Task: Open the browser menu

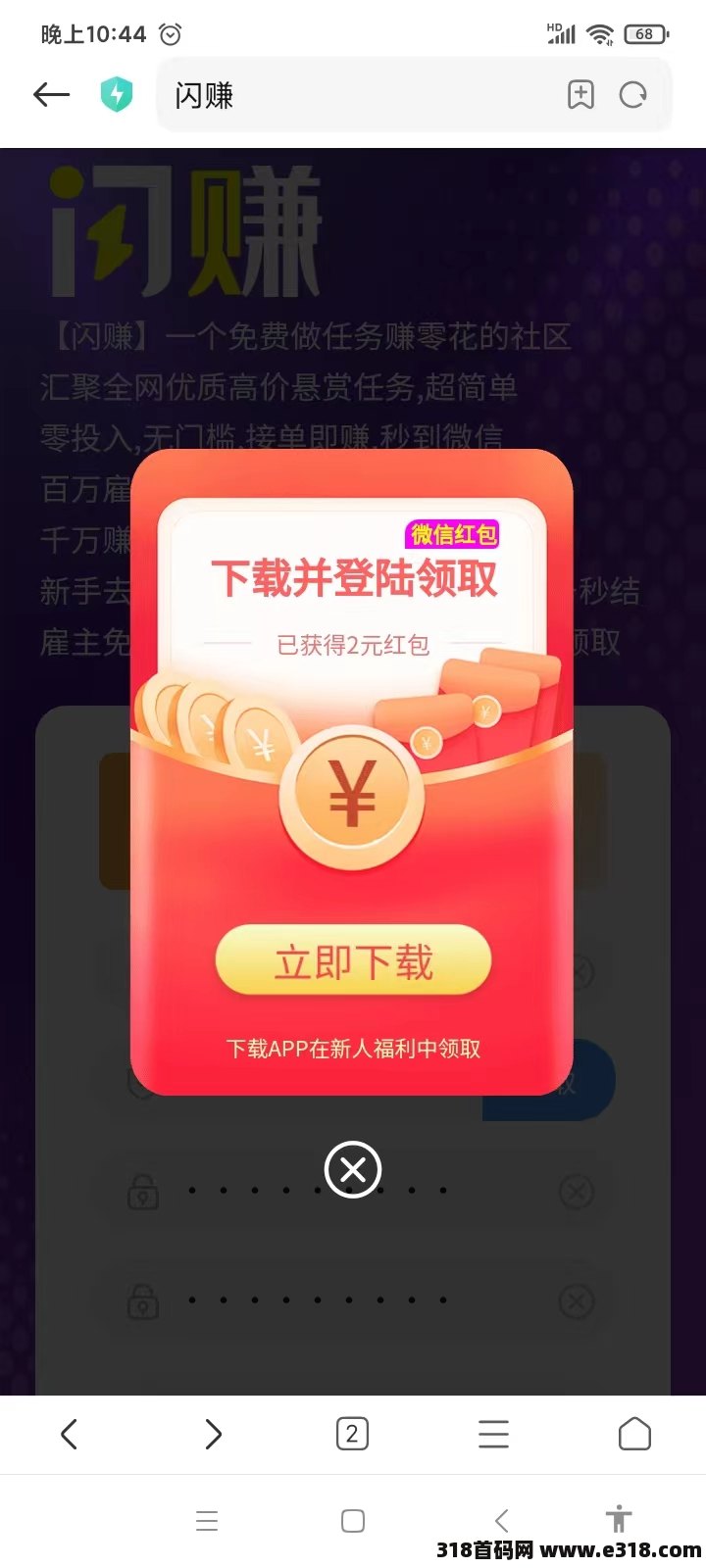Action: (493, 1434)
